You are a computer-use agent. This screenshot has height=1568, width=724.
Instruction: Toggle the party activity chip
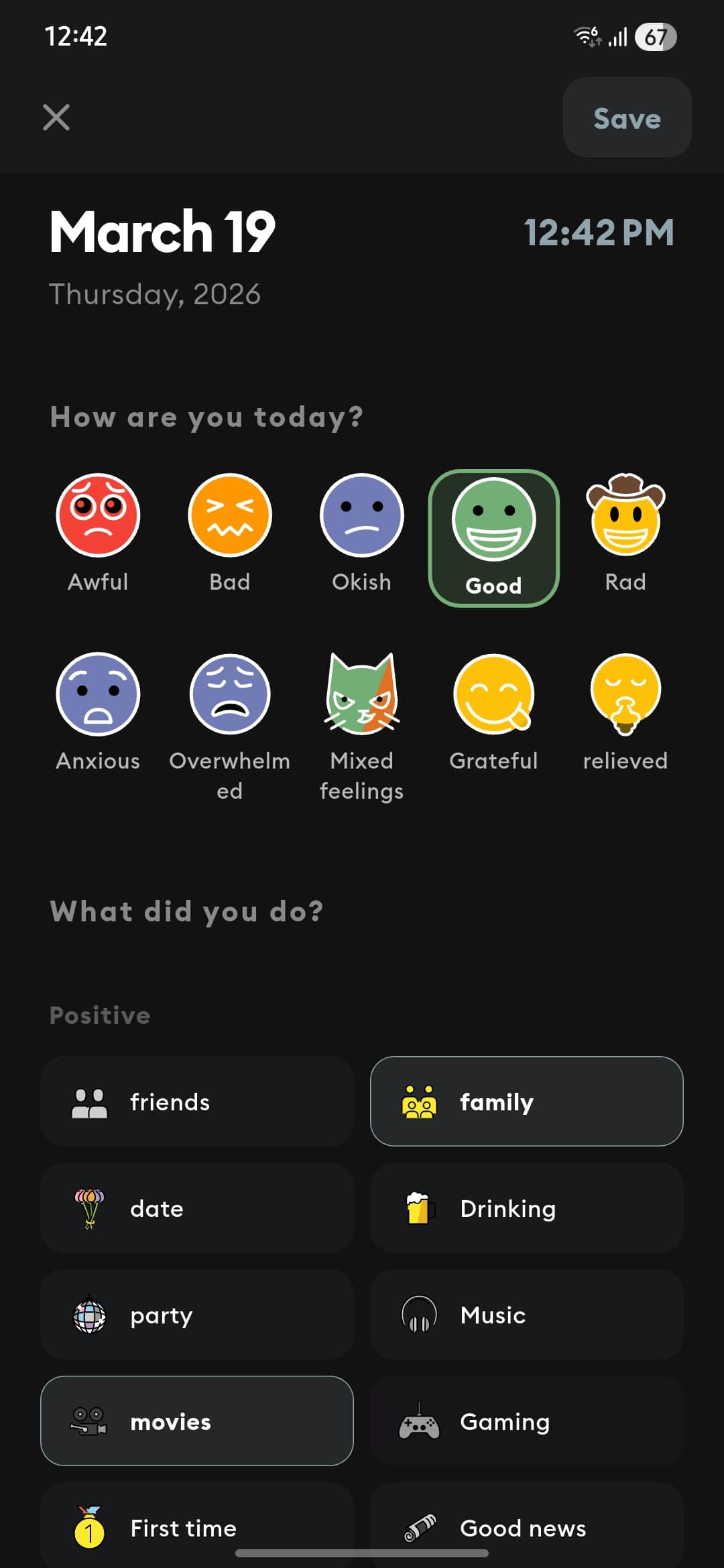click(196, 1315)
